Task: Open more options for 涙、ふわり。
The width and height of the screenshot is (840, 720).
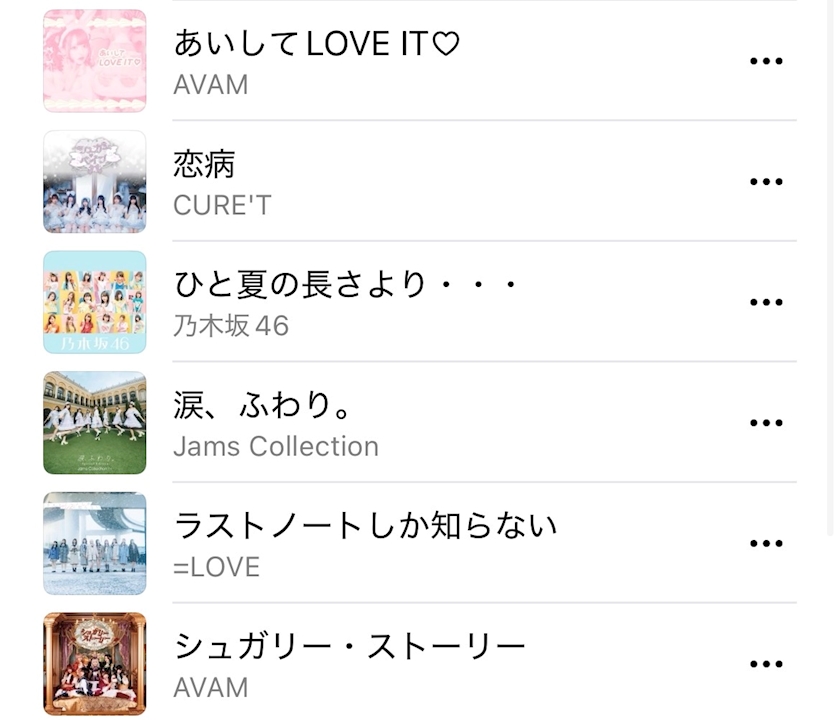Action: tap(765, 423)
